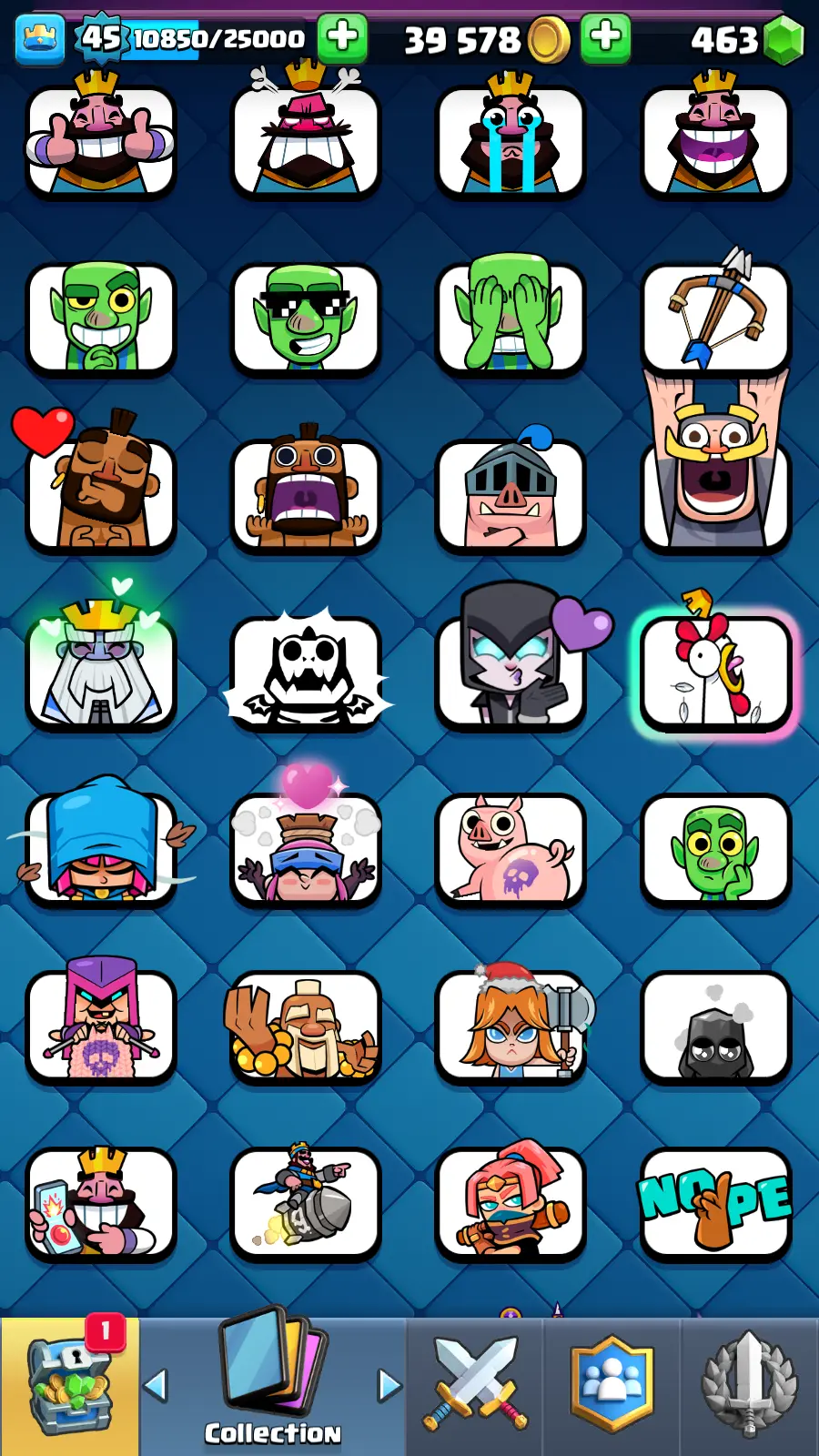Tap the arrow right of Collection
819x1456 pixels.
pyautogui.click(x=389, y=1385)
